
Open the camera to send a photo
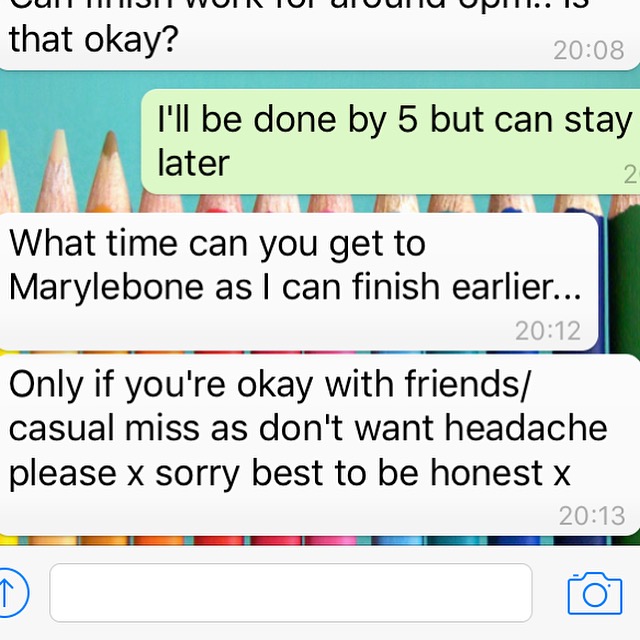coord(594,593)
